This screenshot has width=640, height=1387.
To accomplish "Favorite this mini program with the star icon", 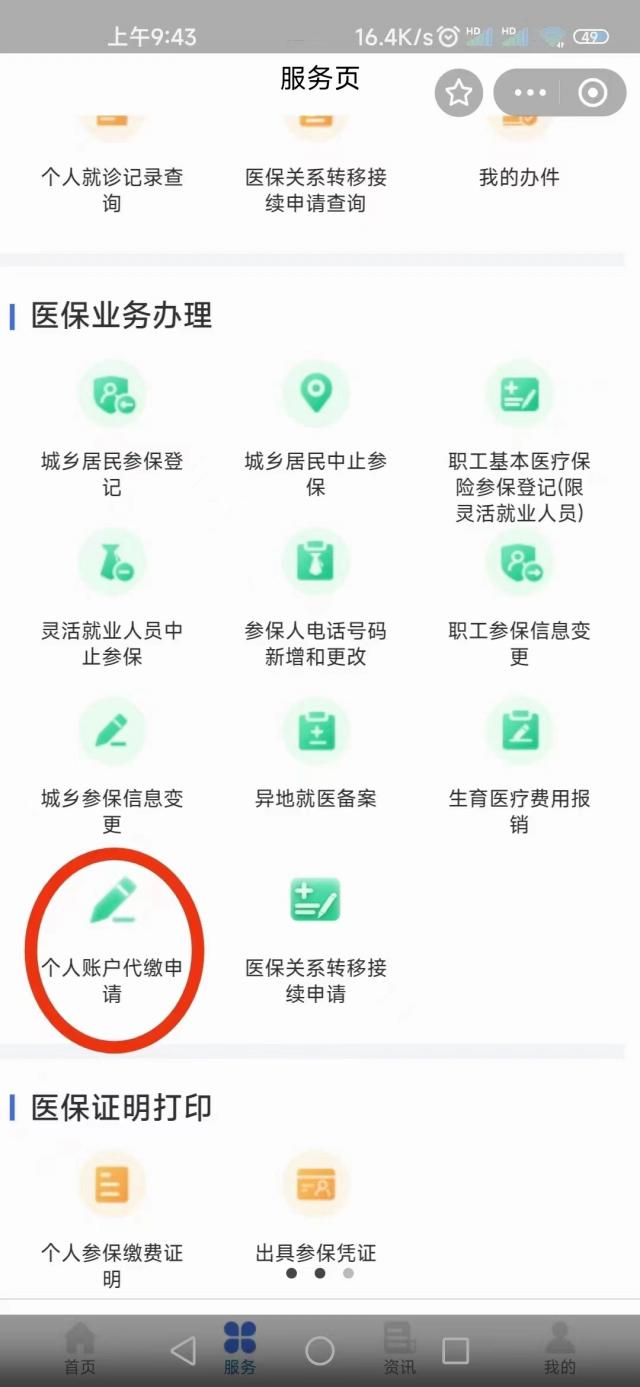I will click(459, 94).
